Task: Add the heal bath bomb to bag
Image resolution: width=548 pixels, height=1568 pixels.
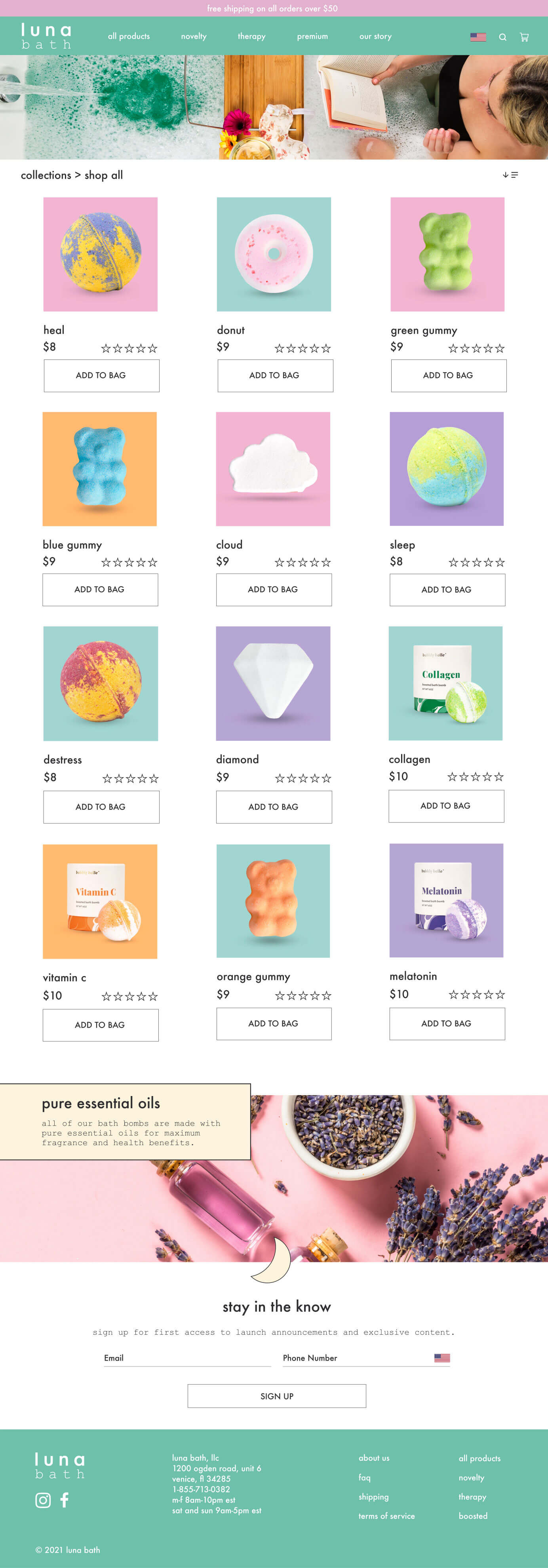Action: coord(101,375)
